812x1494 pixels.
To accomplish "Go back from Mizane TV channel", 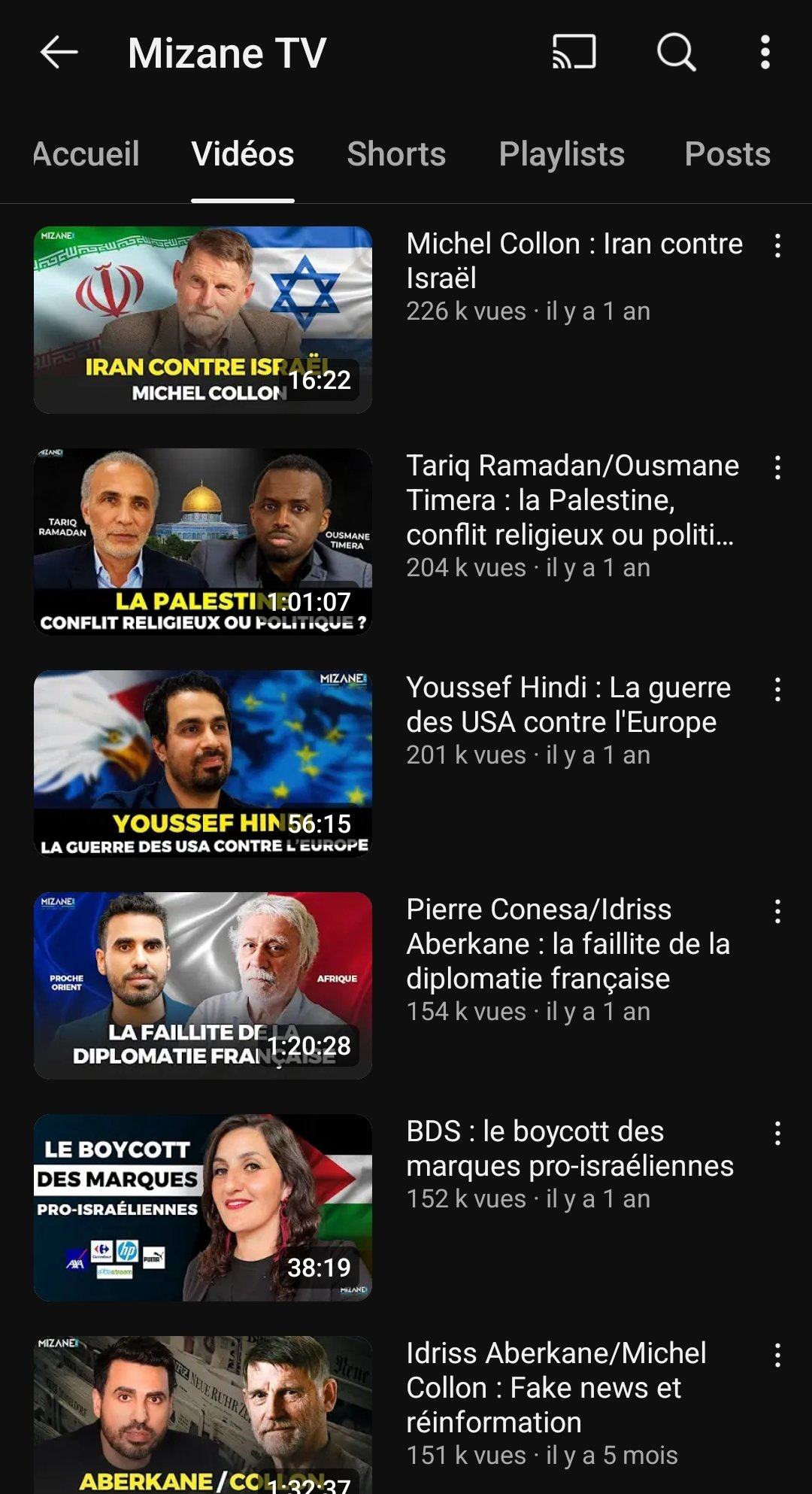I will [59, 53].
